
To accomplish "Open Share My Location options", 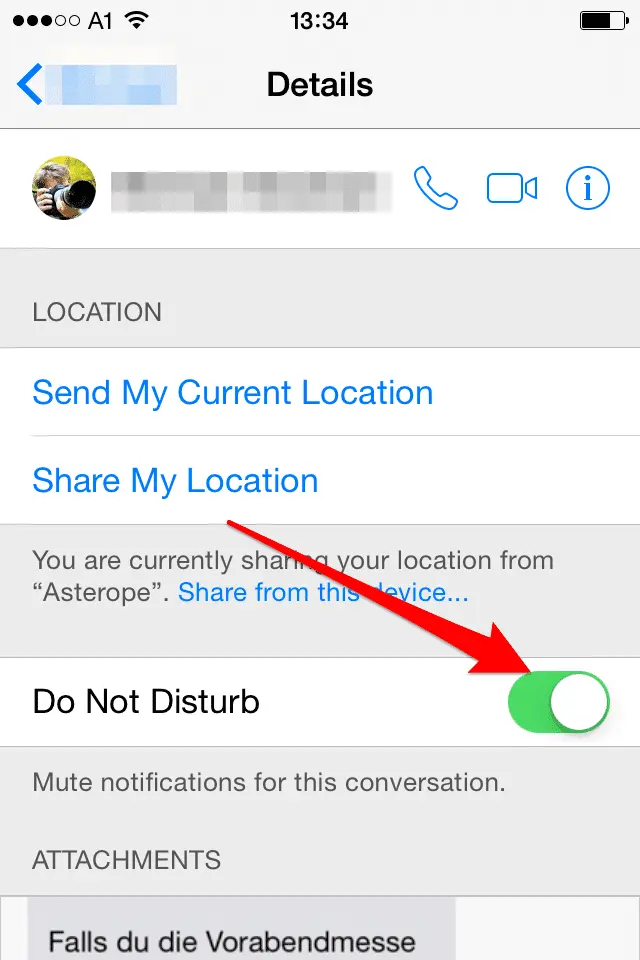I will click(x=175, y=480).
